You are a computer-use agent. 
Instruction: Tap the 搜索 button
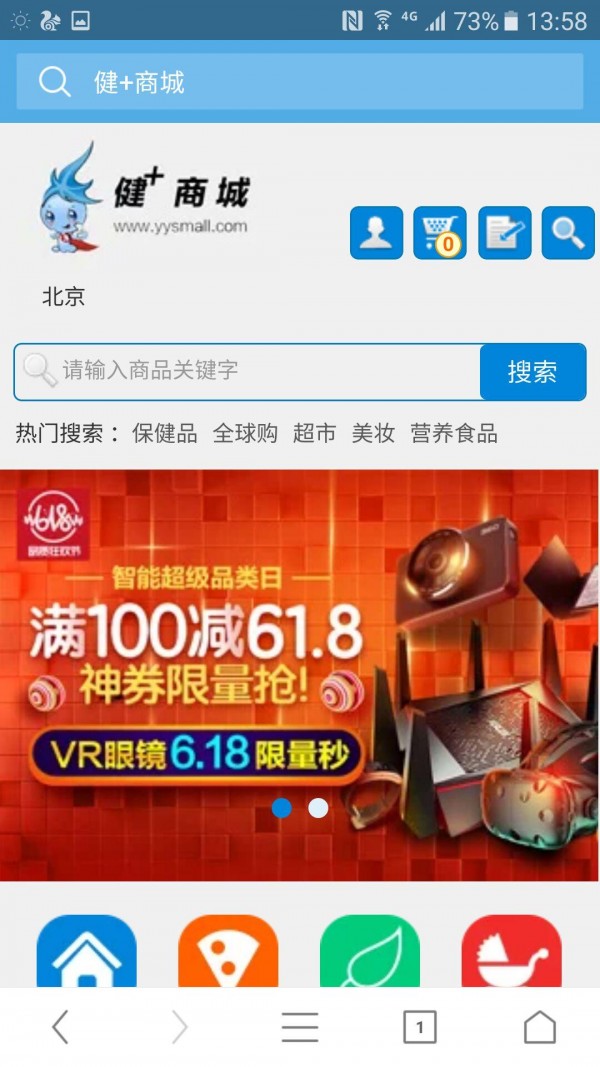[x=532, y=372]
